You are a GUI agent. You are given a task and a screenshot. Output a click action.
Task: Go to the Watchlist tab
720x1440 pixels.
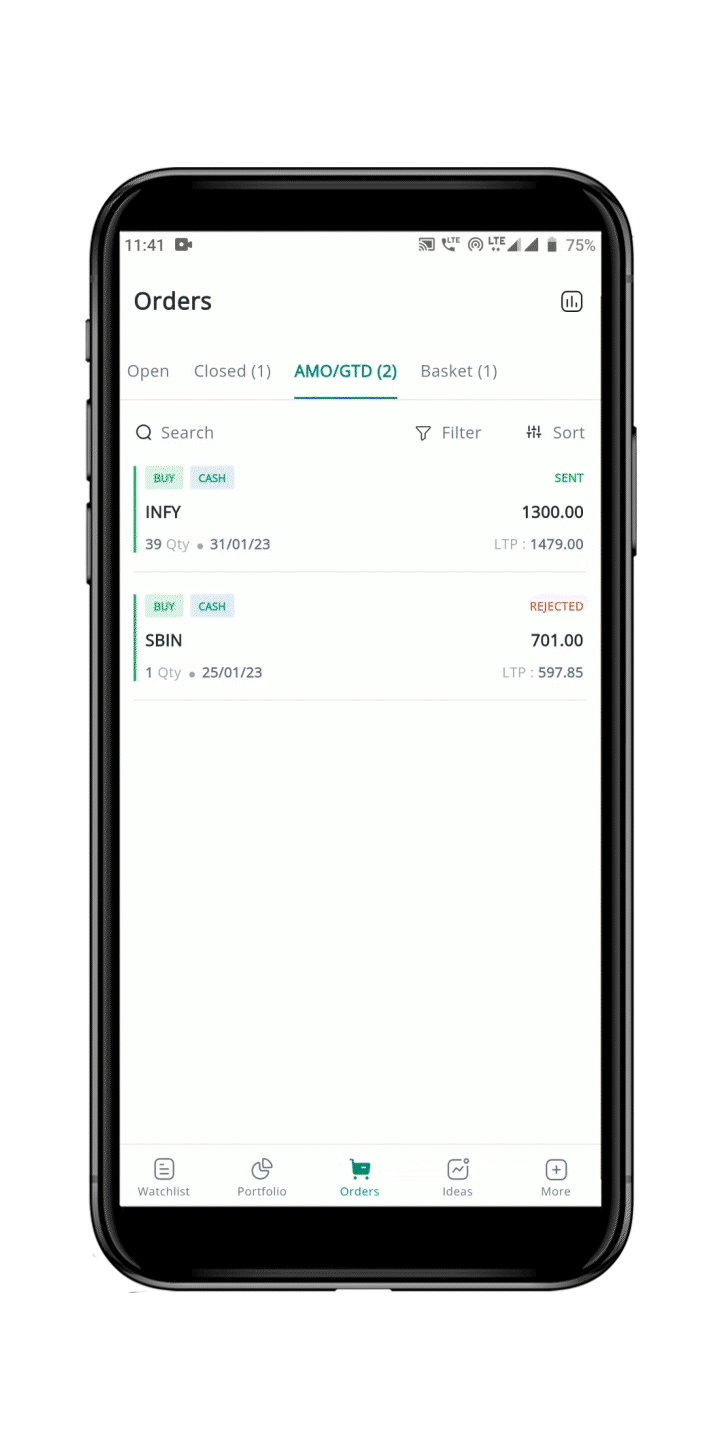[x=164, y=1177]
